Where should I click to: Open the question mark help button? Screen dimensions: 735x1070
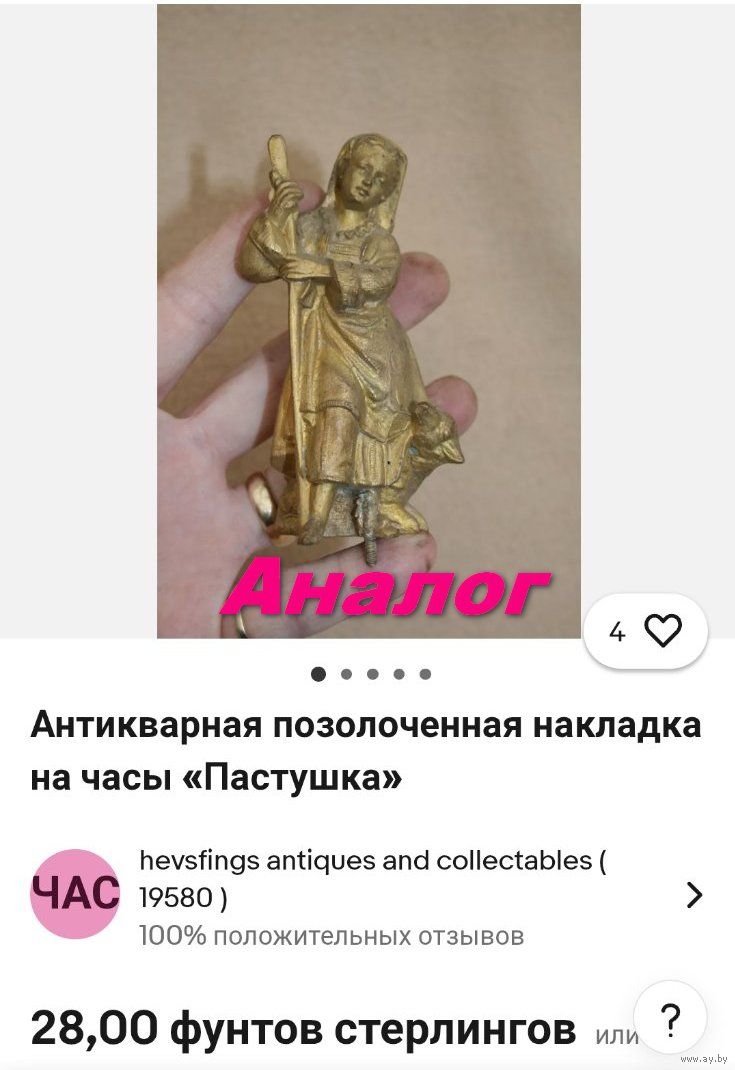click(670, 1019)
